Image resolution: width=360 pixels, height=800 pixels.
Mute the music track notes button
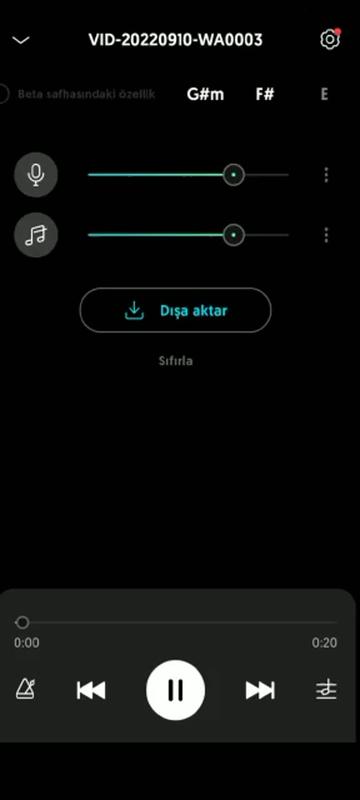tap(36, 235)
